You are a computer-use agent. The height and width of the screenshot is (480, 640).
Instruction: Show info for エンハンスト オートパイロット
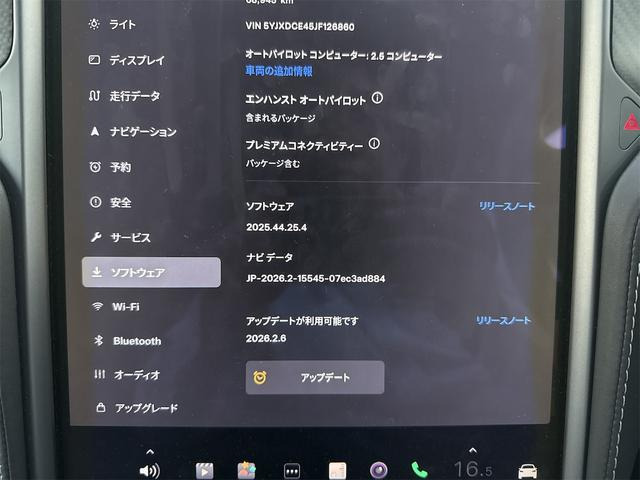(378, 99)
